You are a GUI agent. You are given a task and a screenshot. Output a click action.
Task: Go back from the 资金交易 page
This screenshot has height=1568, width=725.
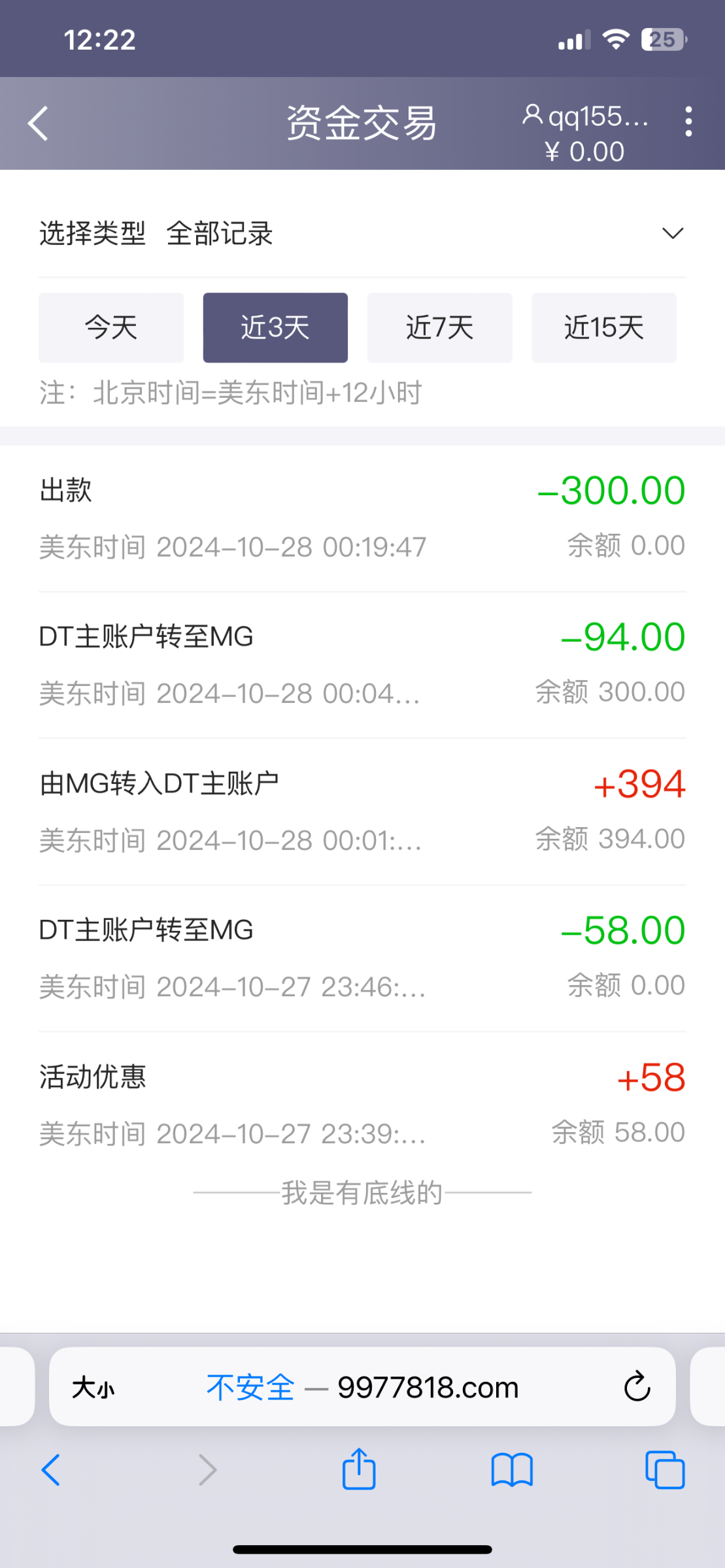(39, 123)
